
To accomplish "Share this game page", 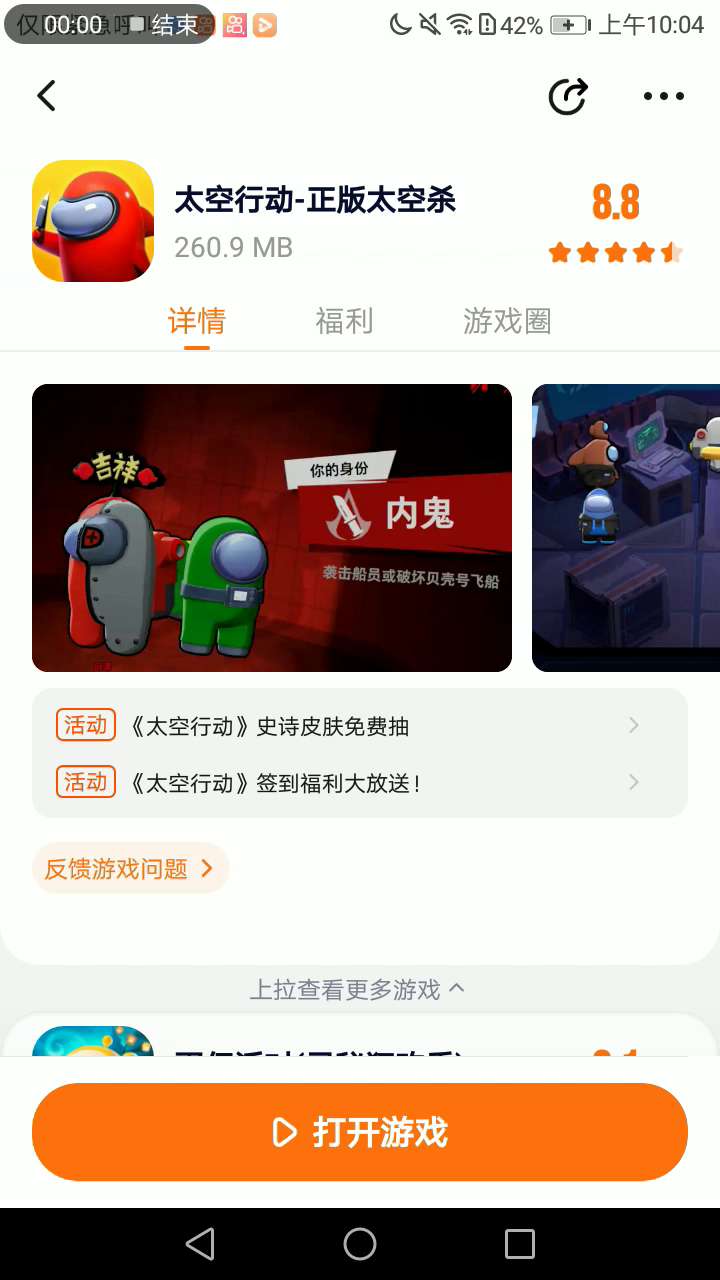I will pos(568,96).
